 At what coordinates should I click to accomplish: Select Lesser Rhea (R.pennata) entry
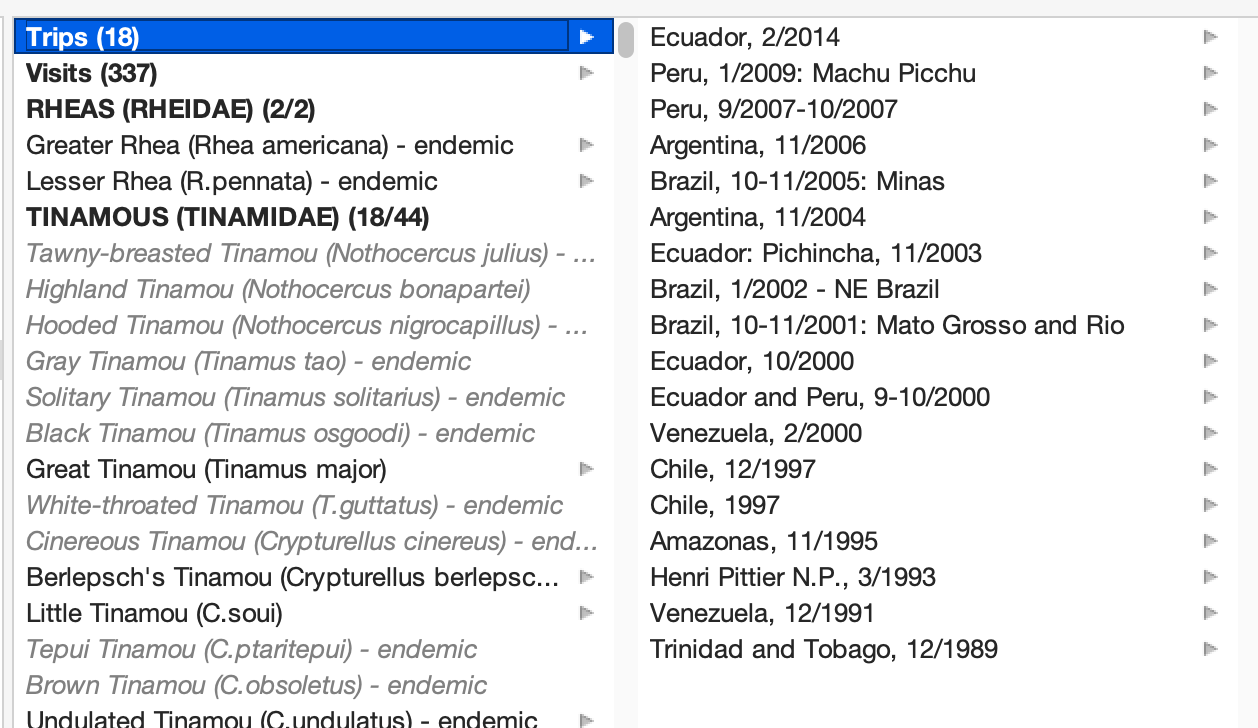pos(232,181)
